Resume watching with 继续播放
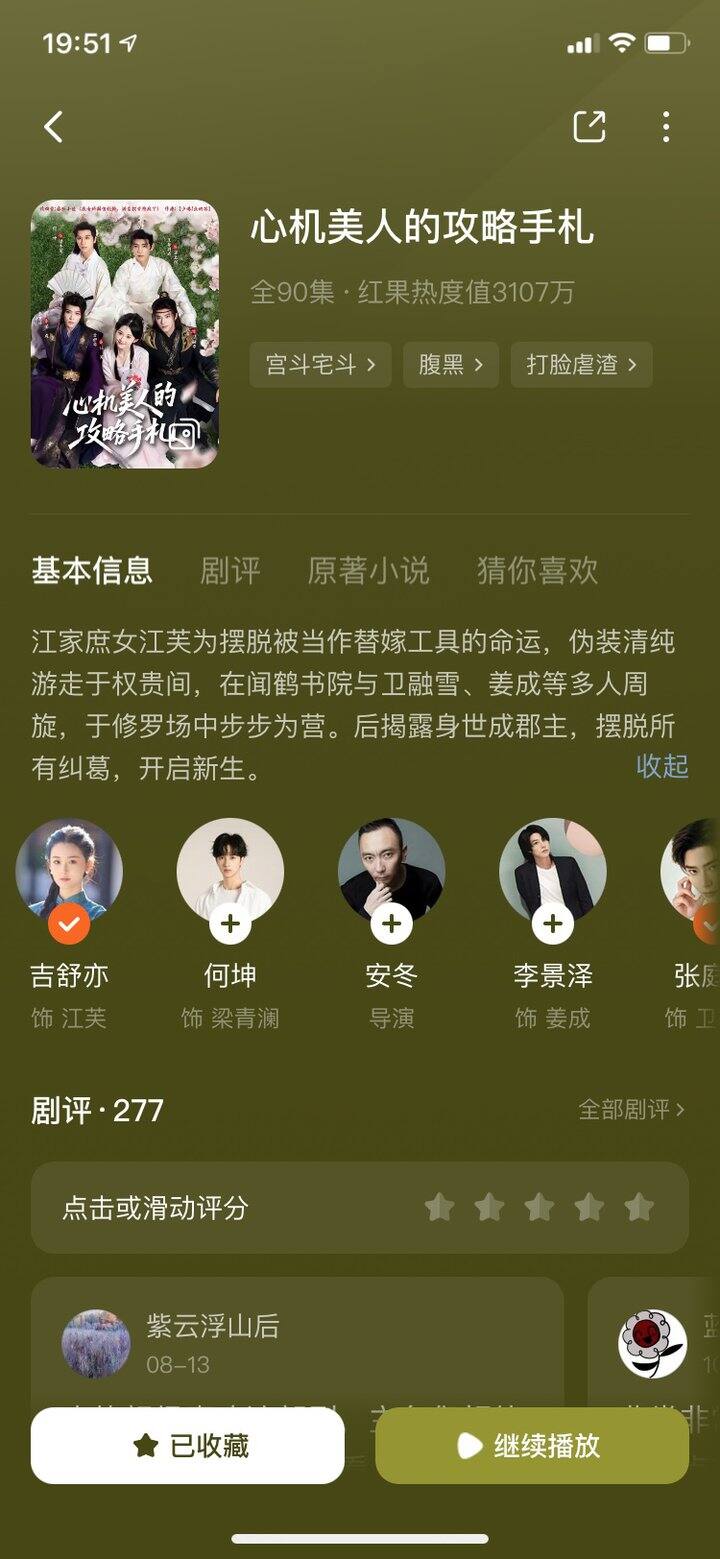Viewport: 720px width, 1559px height. 532,1446
